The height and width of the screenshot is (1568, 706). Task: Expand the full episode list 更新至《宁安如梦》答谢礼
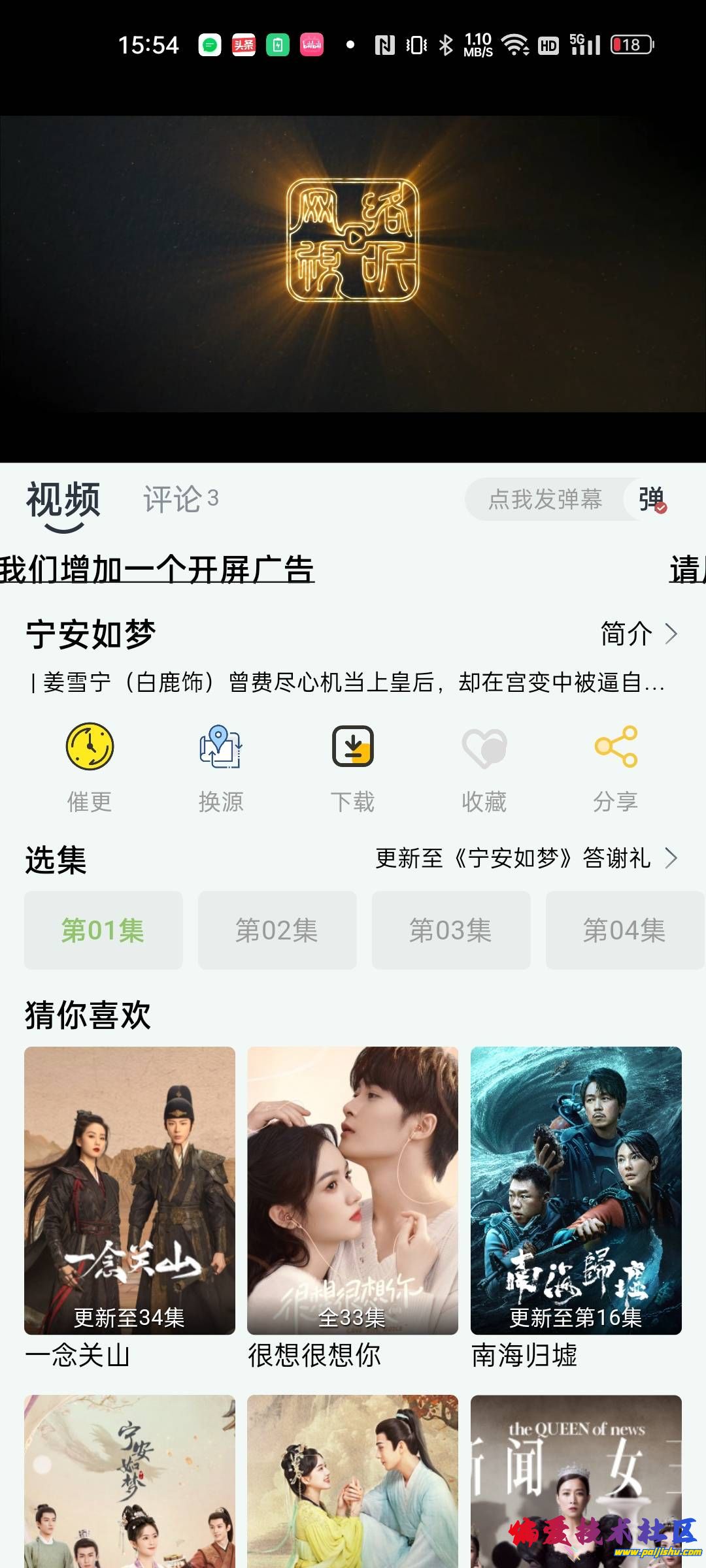(x=526, y=858)
